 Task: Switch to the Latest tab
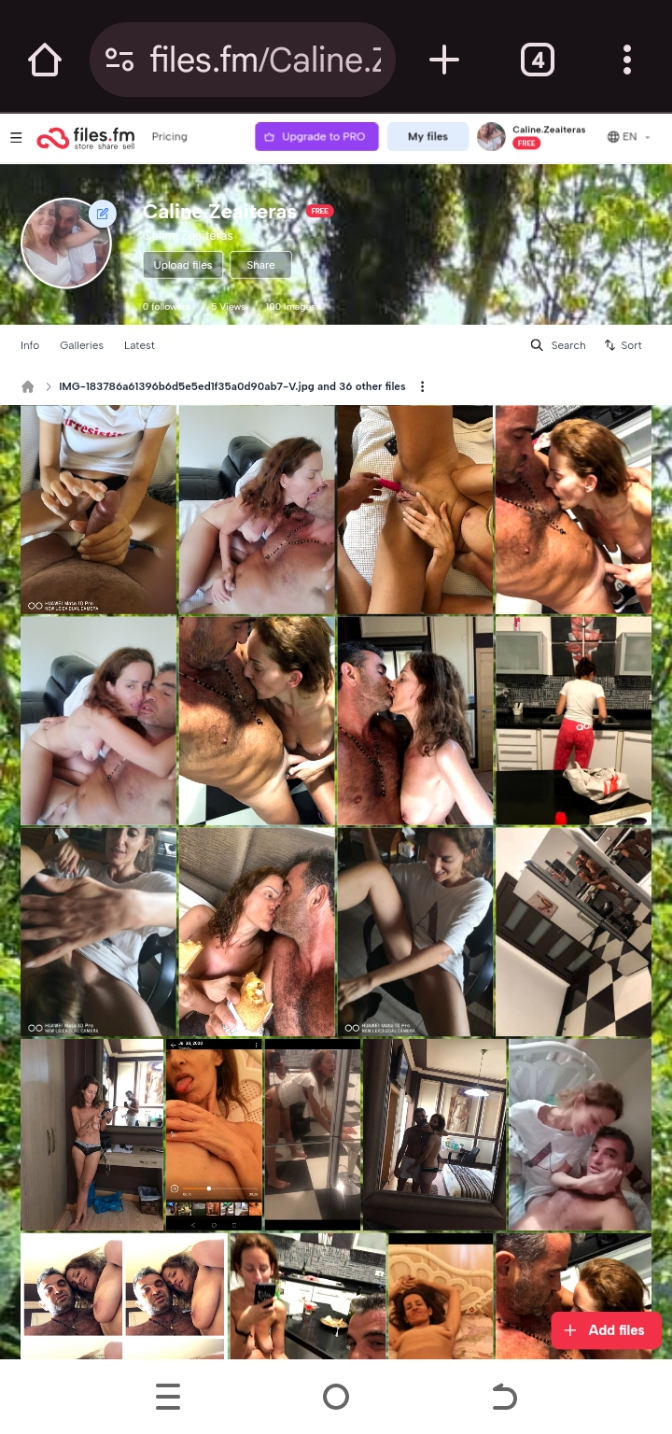(139, 345)
